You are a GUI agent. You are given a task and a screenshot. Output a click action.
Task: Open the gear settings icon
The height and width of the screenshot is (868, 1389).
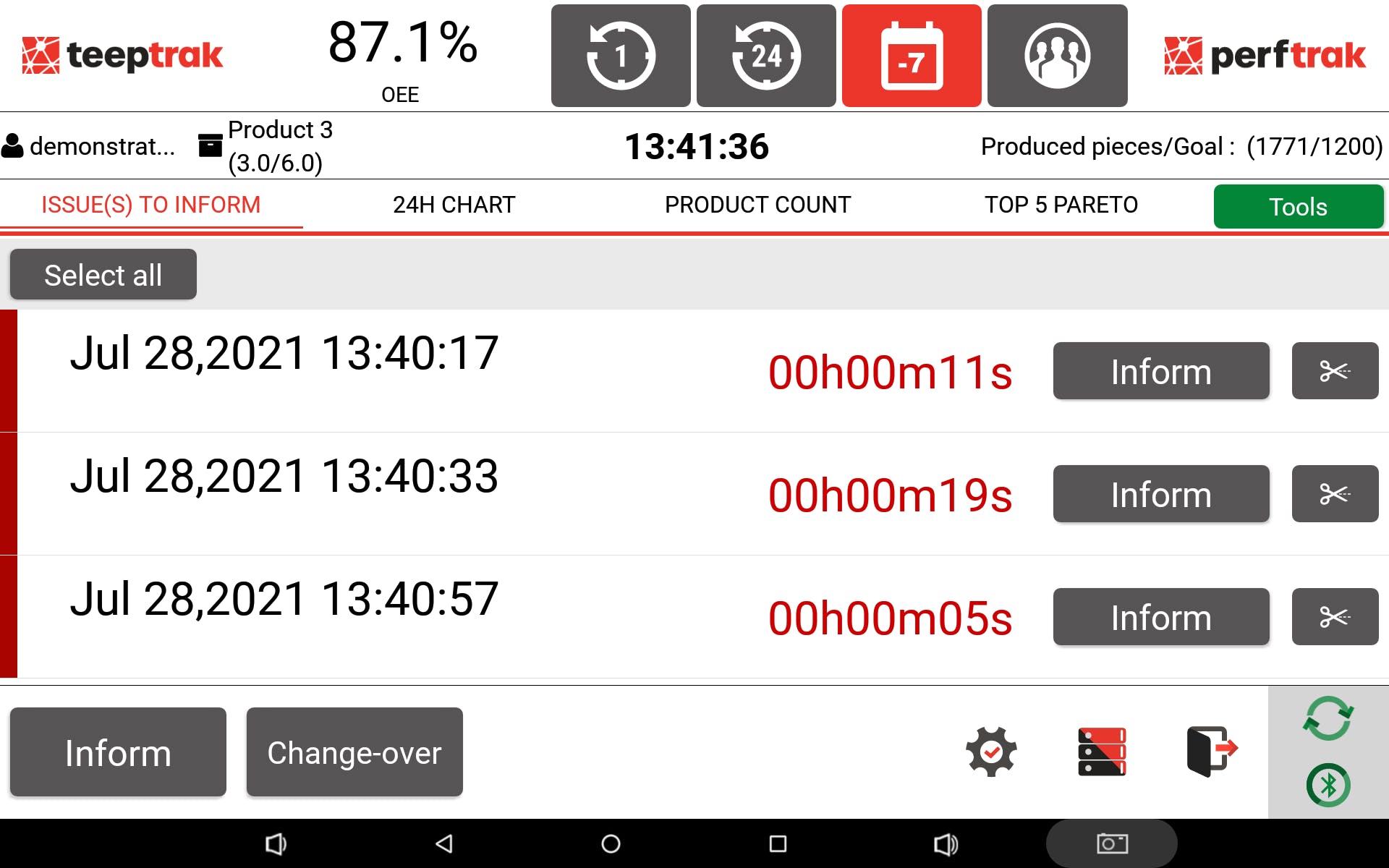991,752
